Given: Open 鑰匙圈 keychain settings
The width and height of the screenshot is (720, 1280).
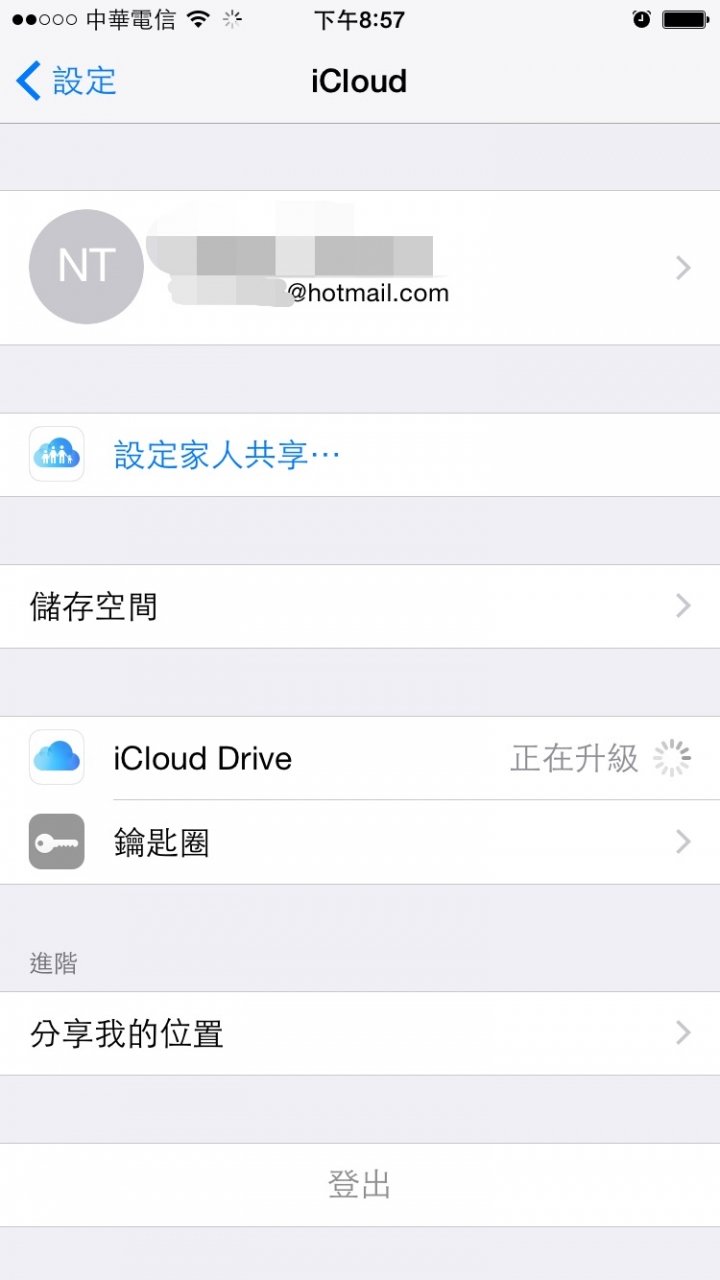Looking at the screenshot, I should [360, 842].
